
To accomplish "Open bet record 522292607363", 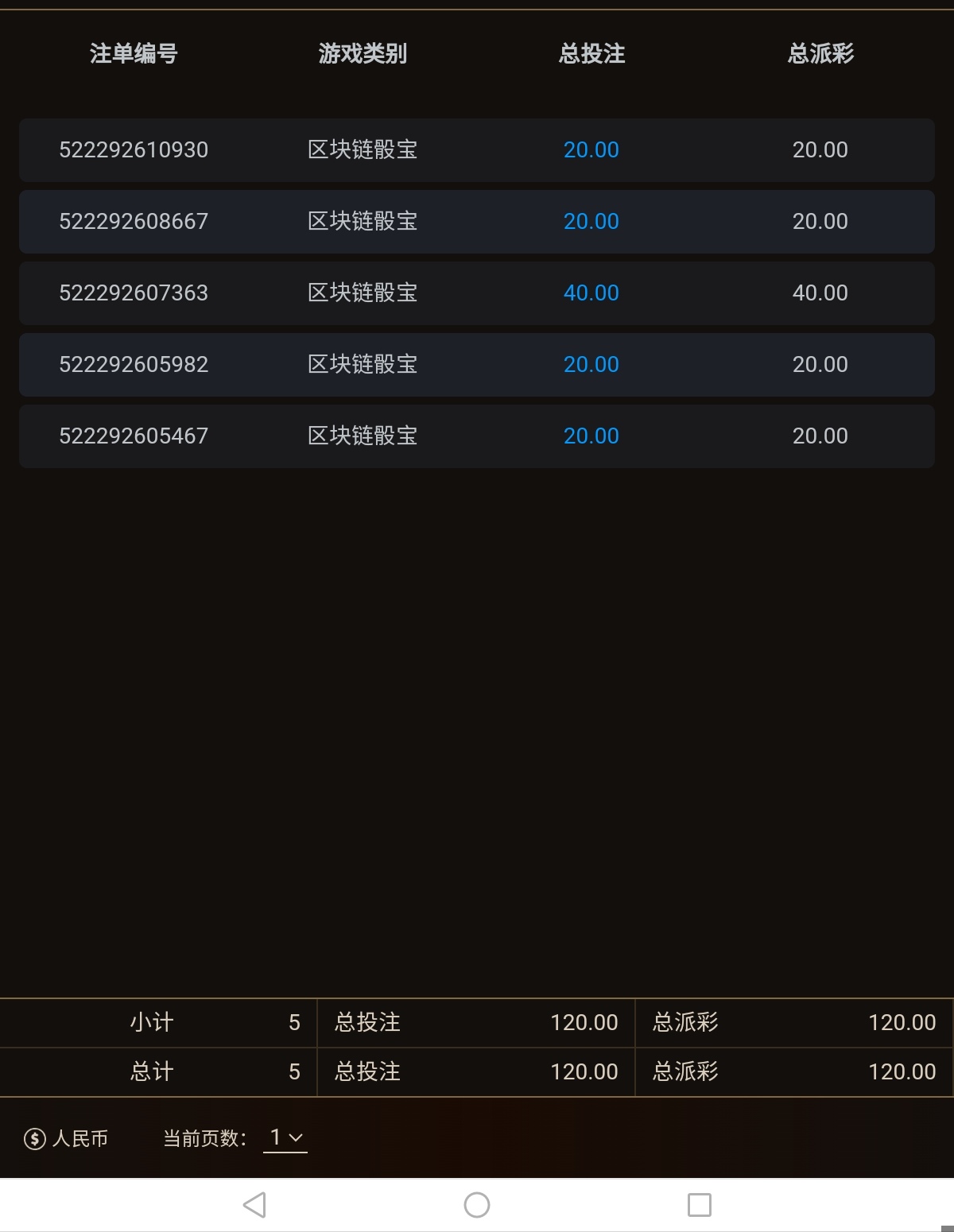I will [x=134, y=293].
